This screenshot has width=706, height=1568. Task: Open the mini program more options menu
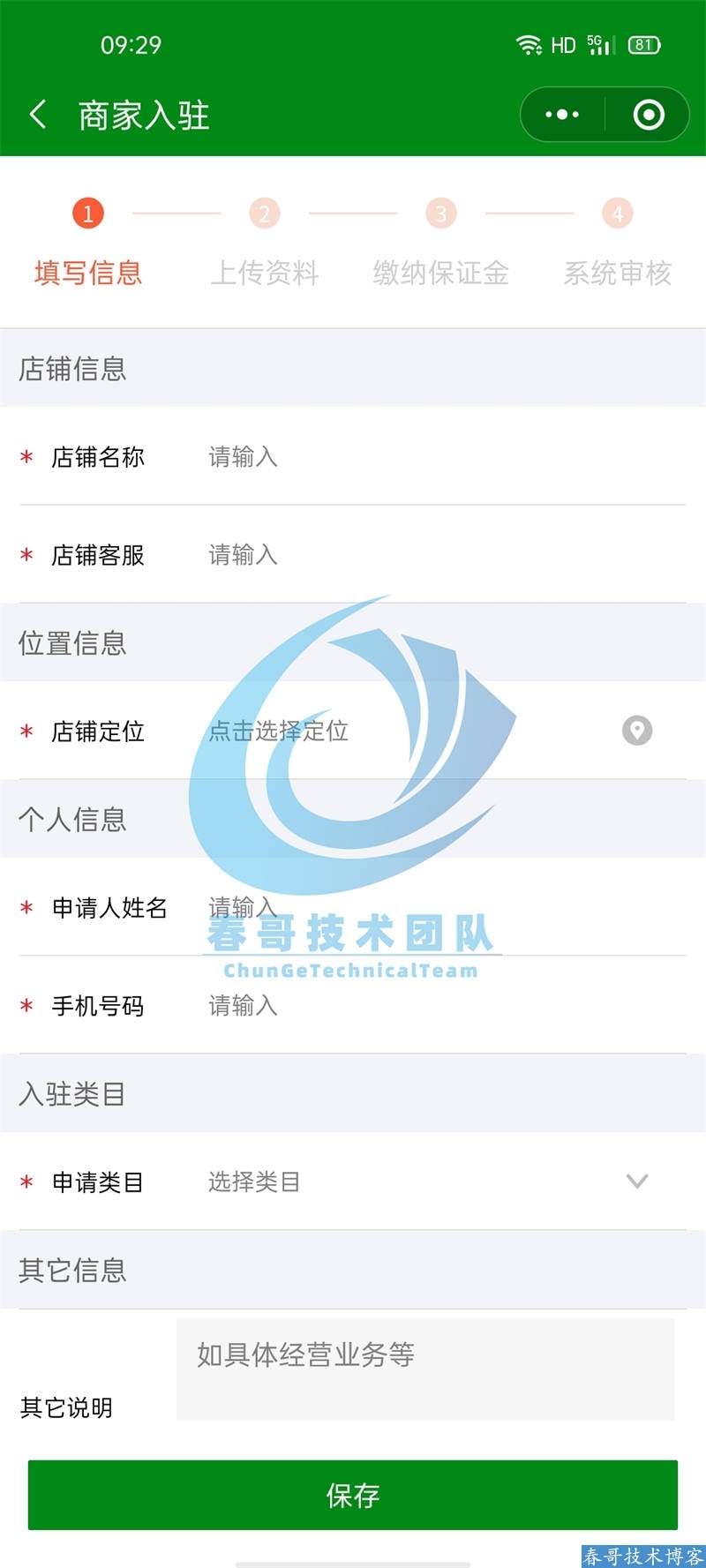pos(562,115)
